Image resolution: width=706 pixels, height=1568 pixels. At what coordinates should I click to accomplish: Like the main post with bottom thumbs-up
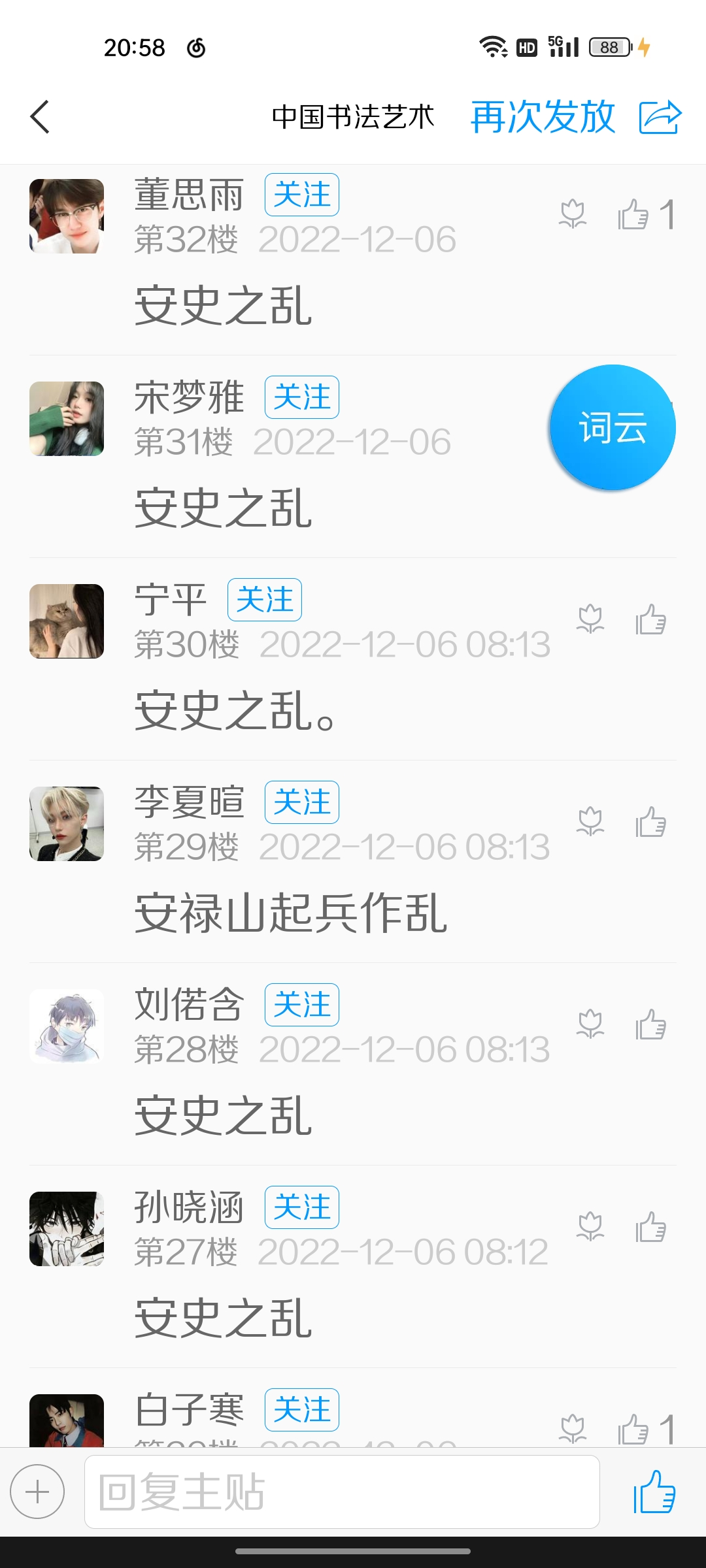pos(654,1492)
